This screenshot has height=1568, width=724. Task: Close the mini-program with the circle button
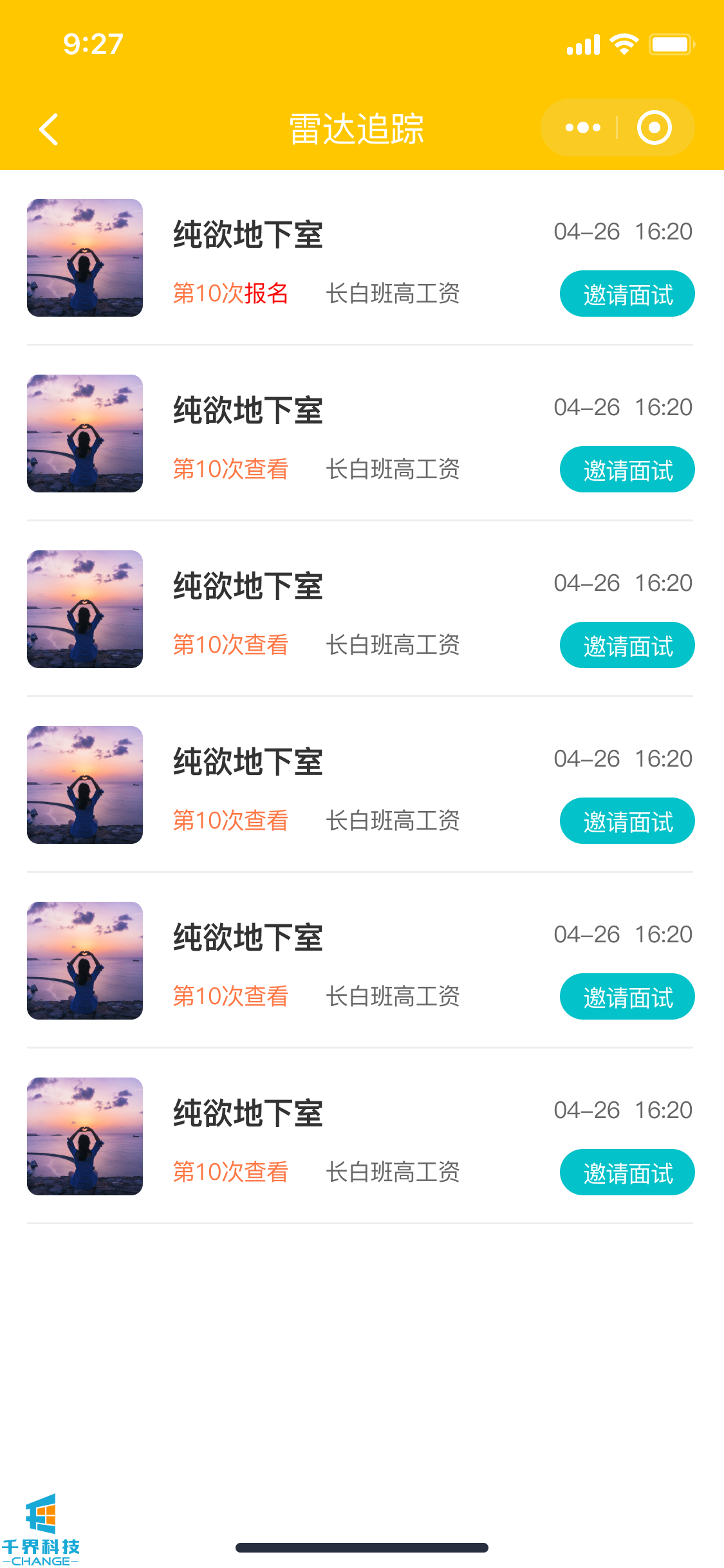click(654, 128)
